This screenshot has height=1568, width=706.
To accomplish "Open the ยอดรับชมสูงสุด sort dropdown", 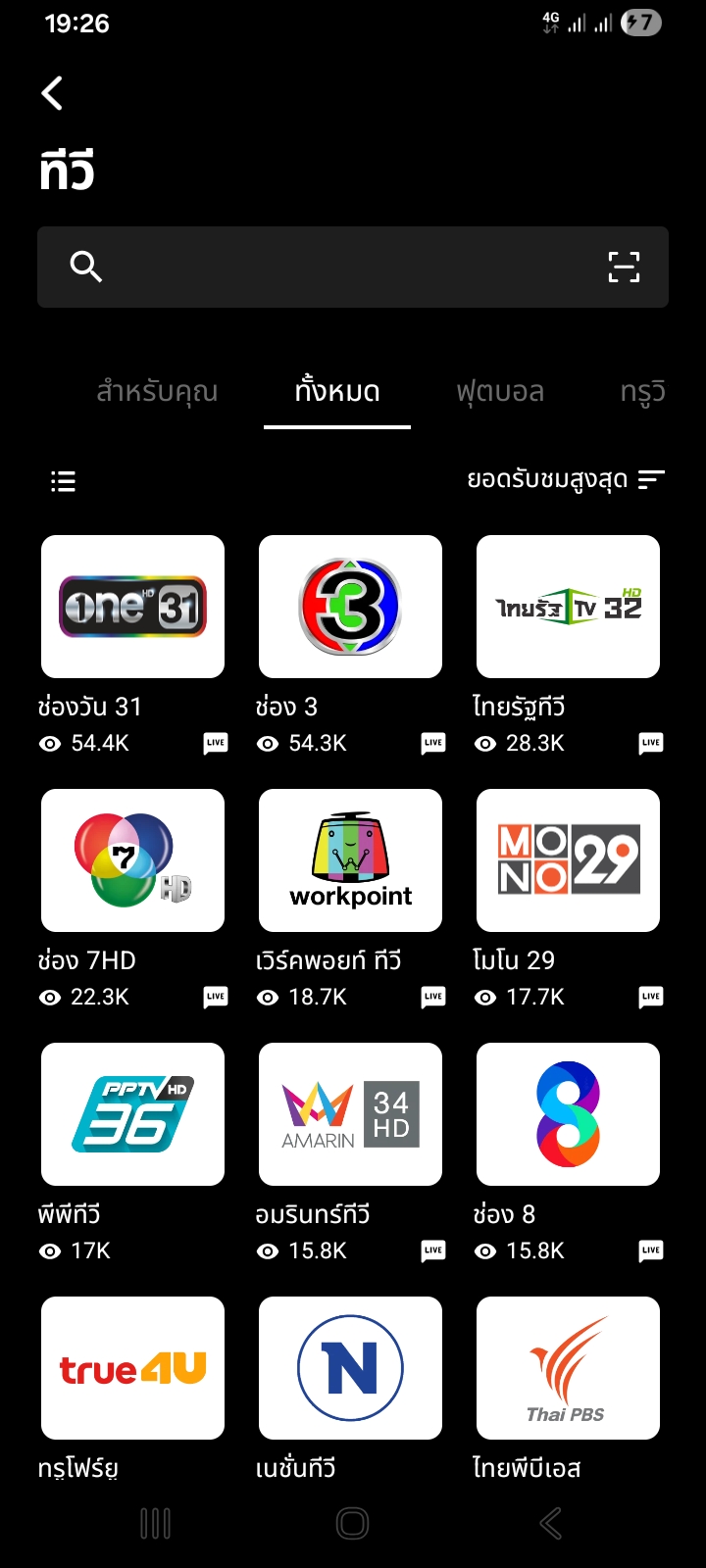I will 566,480.
